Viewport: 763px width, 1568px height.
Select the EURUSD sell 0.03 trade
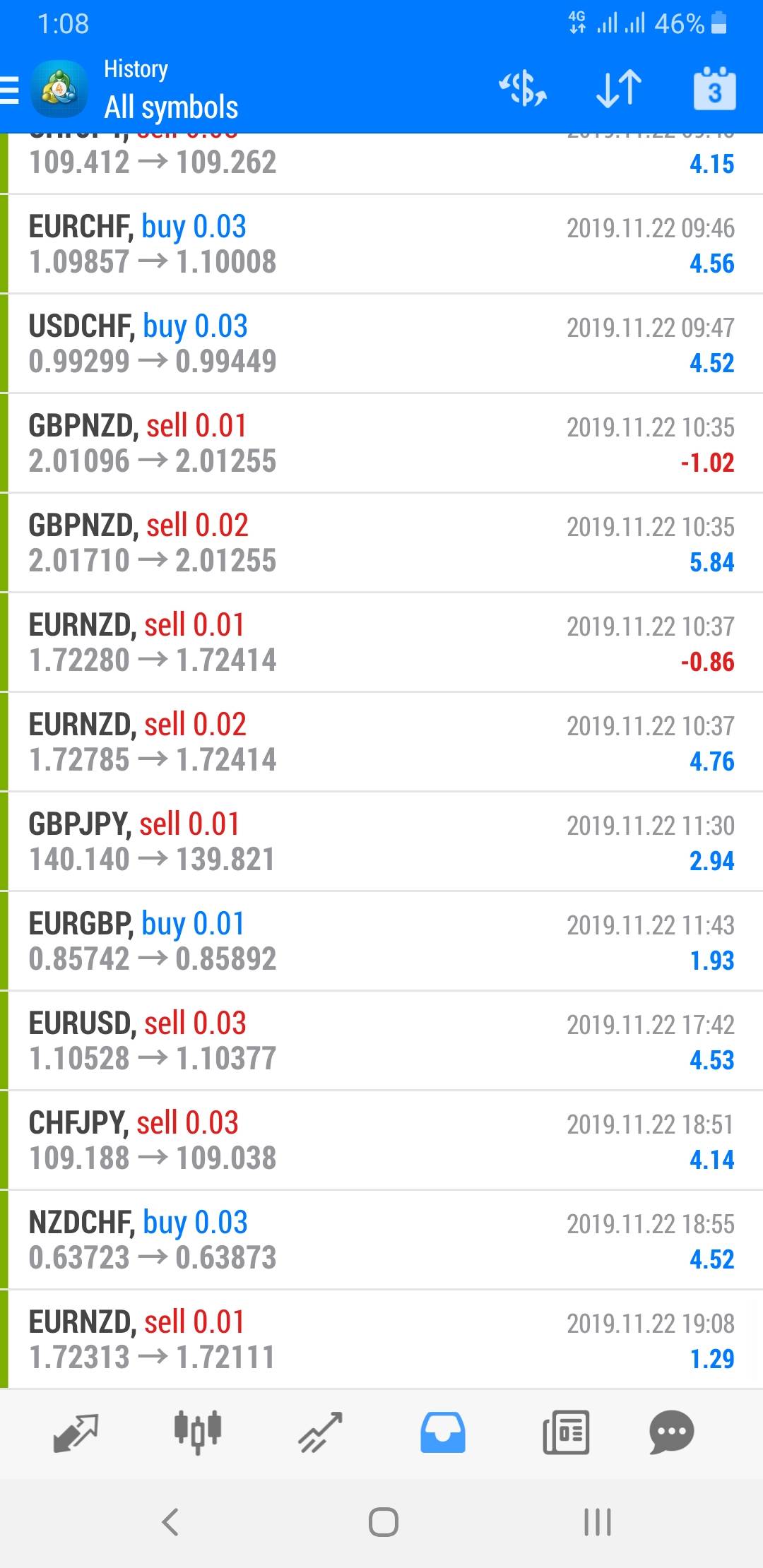381,1041
